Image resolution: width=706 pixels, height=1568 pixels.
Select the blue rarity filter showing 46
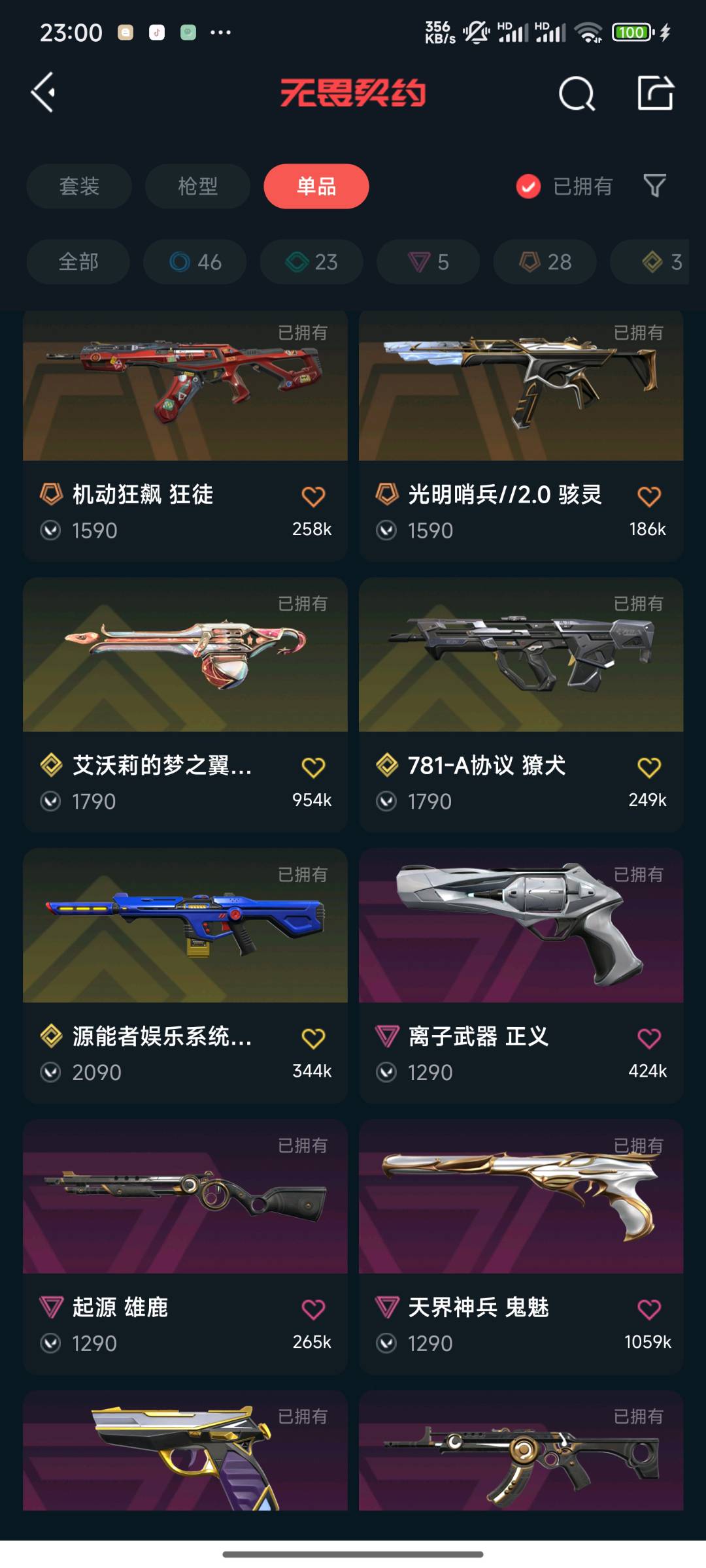pos(194,262)
